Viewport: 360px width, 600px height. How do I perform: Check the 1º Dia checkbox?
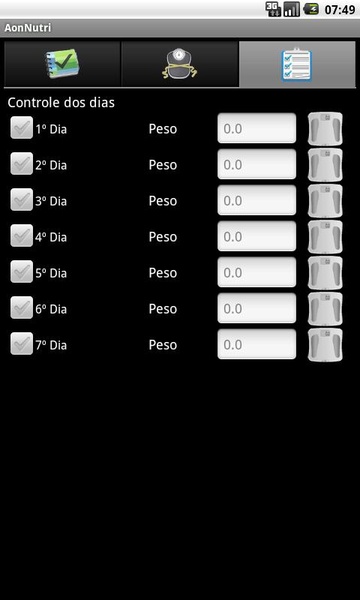(22, 128)
